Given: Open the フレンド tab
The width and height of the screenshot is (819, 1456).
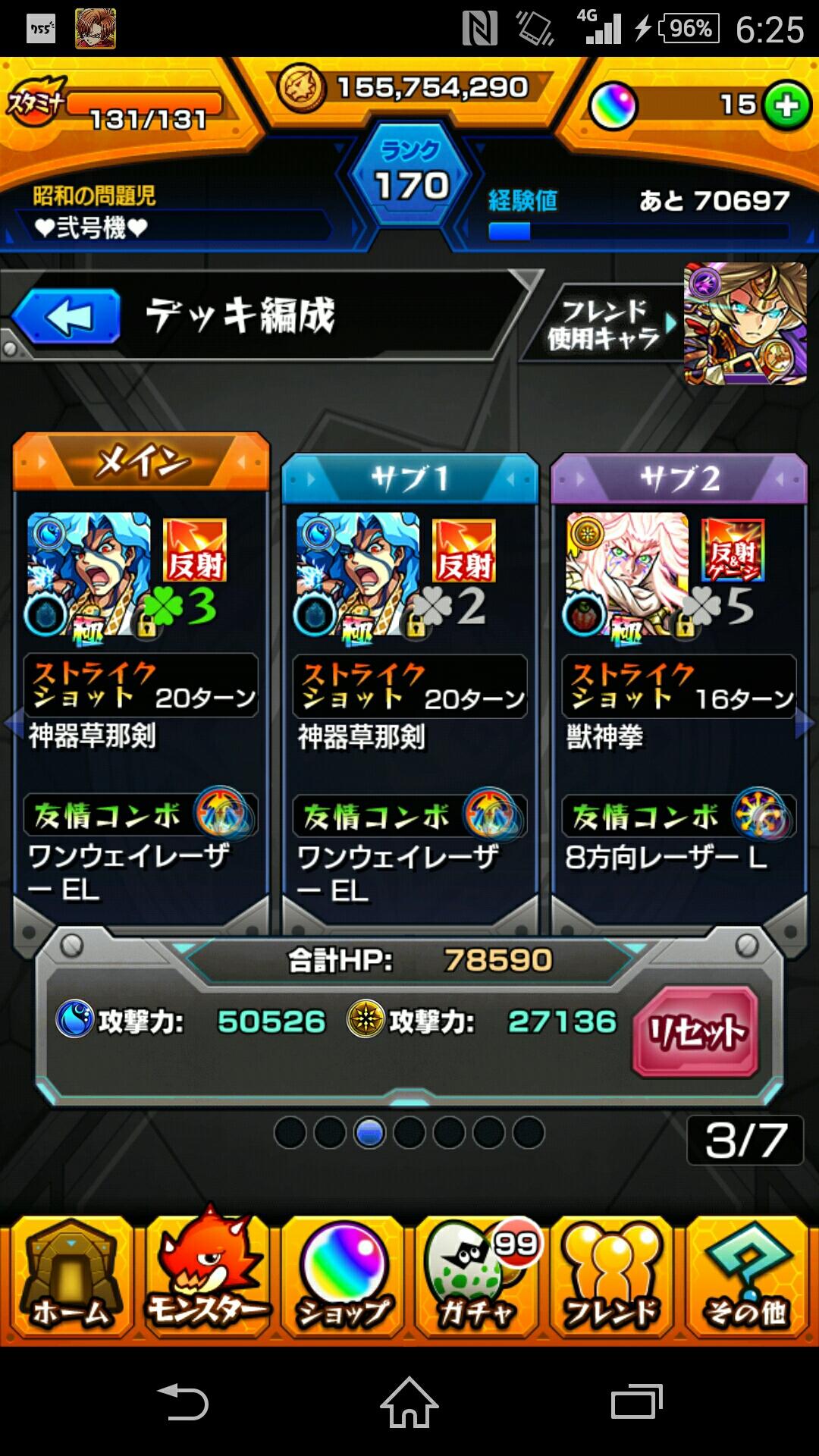Looking at the screenshot, I should 612,1276.
